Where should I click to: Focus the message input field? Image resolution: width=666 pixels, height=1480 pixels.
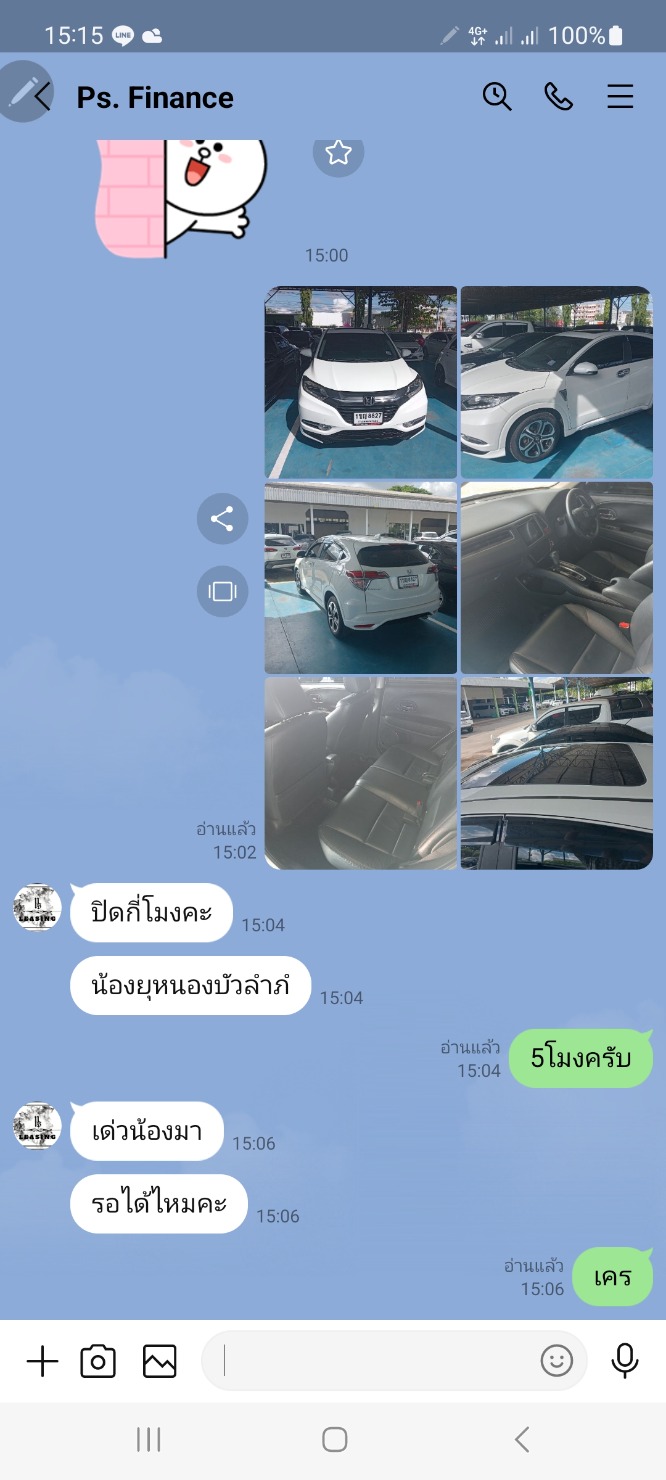coord(375,1361)
